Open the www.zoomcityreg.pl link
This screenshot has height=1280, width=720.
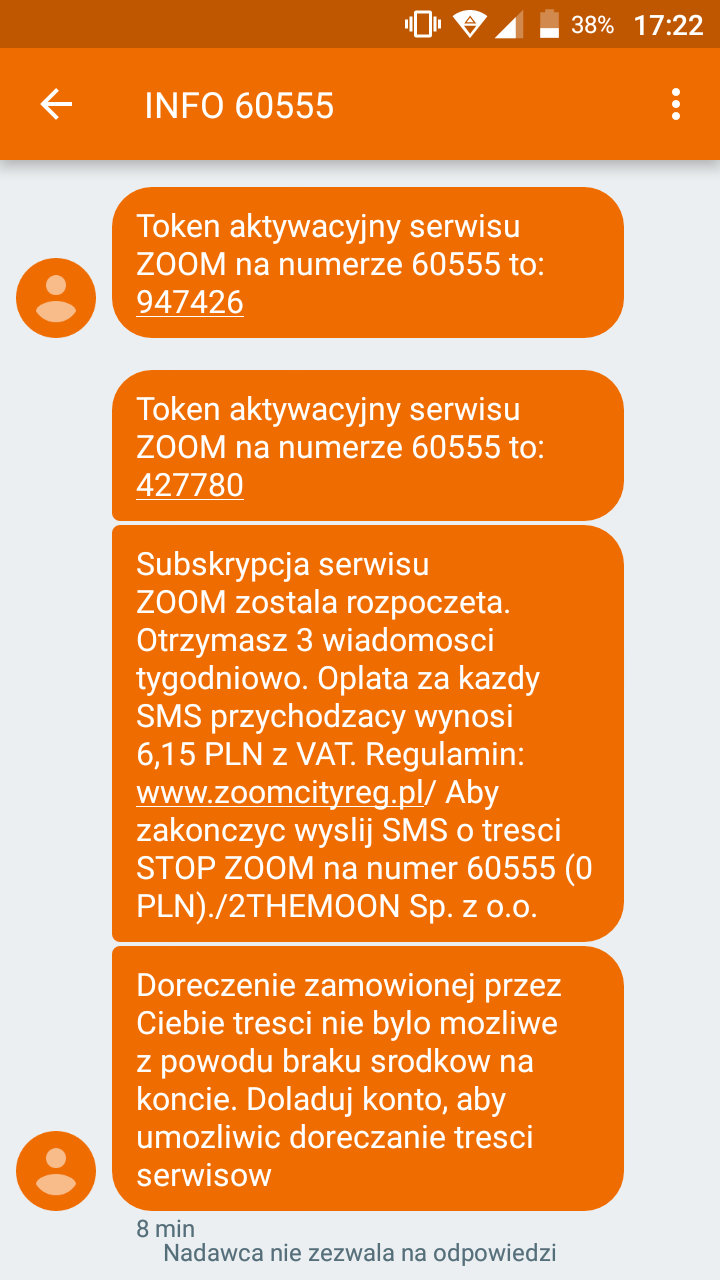281,793
